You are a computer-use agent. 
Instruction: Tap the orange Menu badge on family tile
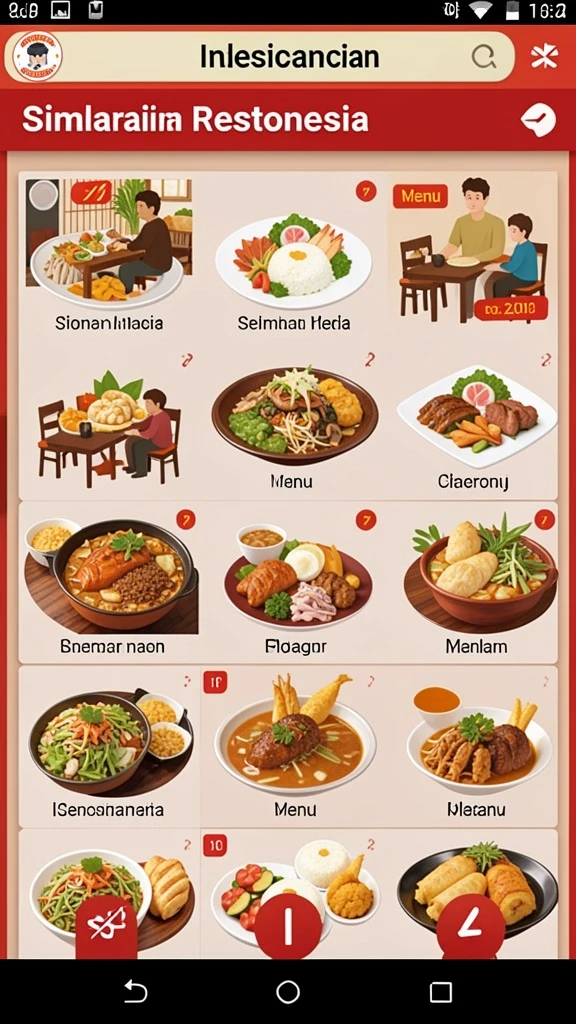[420, 195]
